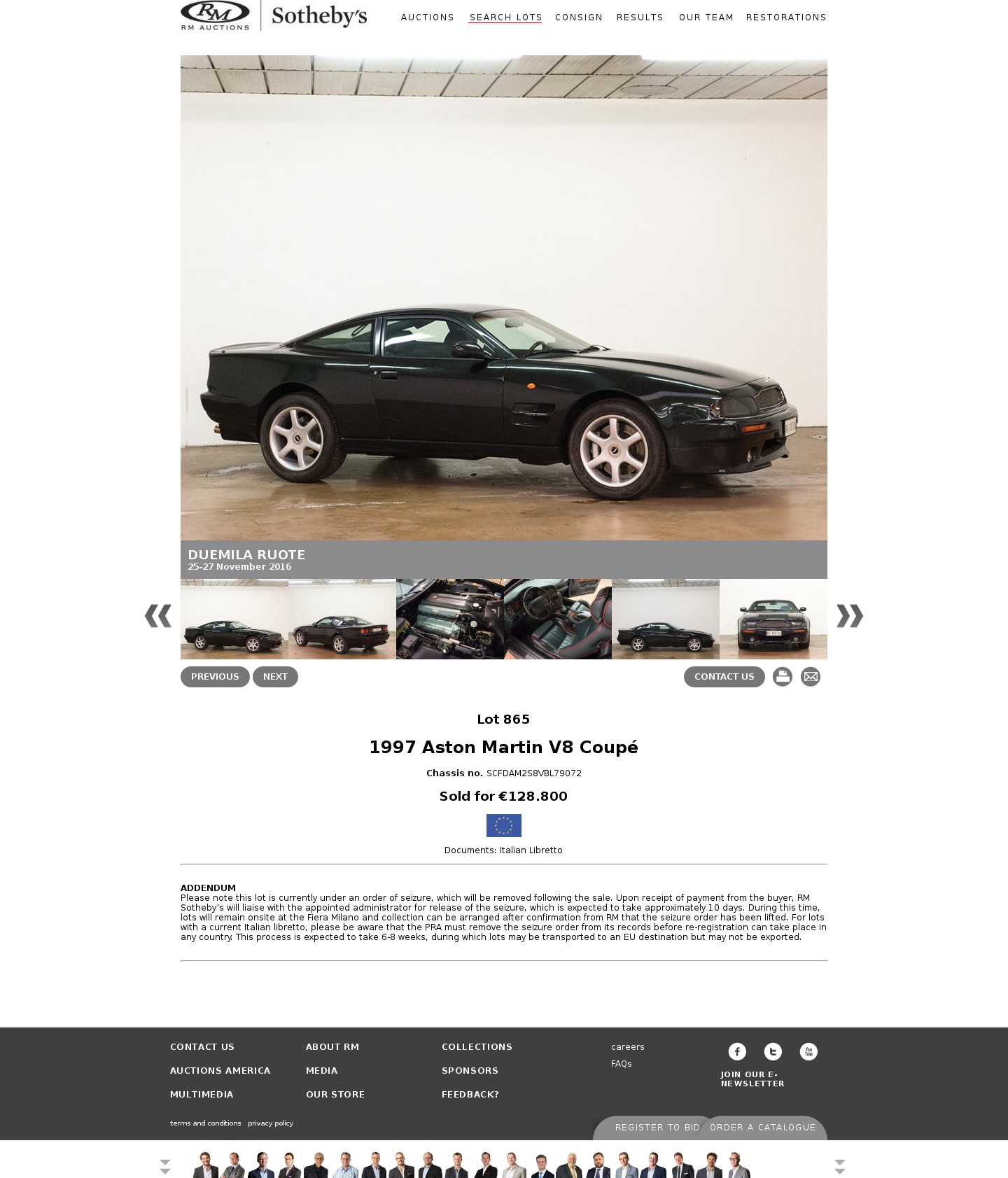Image resolution: width=1008 pixels, height=1178 pixels.
Task: Order a catalogue
Action: tap(762, 1128)
